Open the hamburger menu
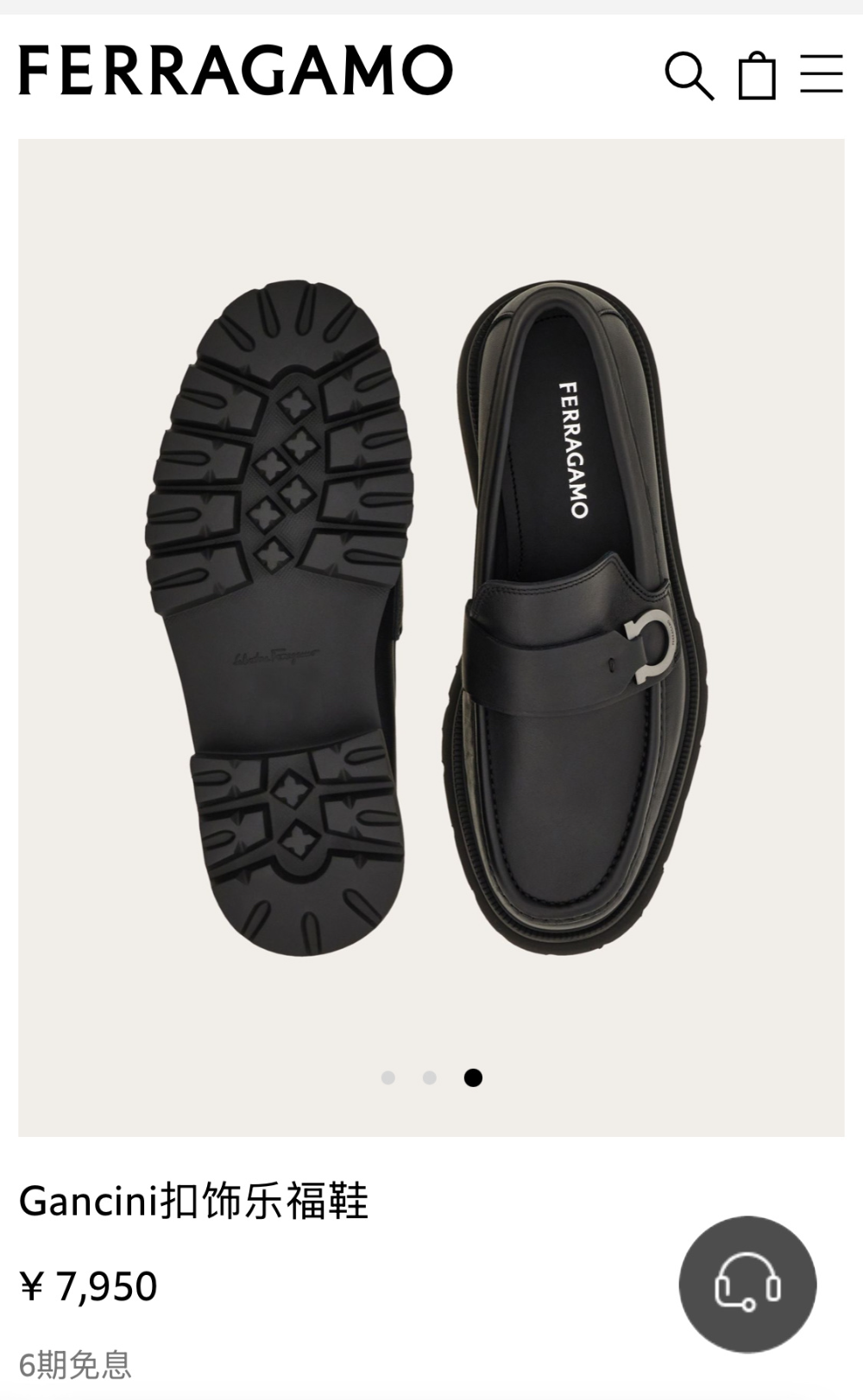The height and width of the screenshot is (1400, 863). pos(821,74)
